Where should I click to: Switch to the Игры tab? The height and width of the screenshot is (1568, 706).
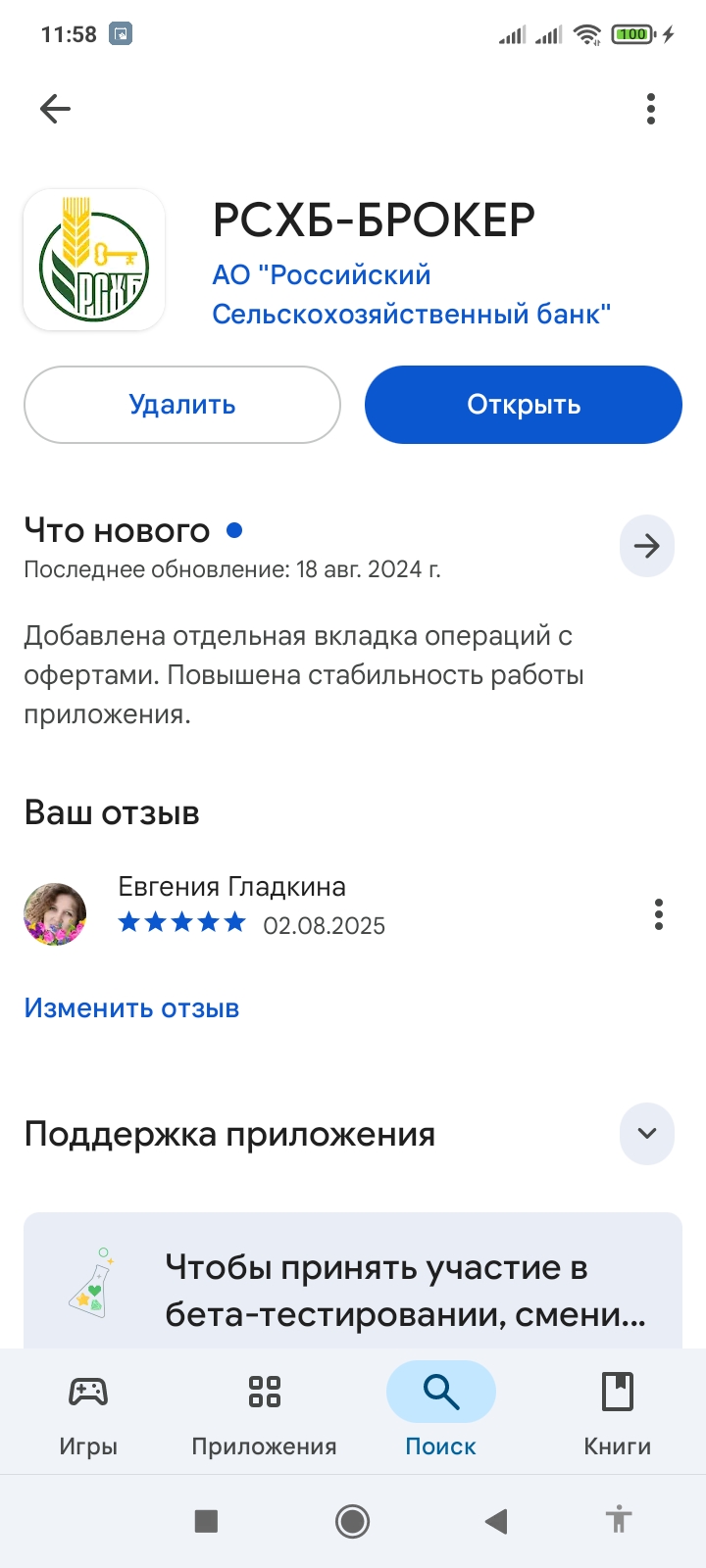[88, 1415]
